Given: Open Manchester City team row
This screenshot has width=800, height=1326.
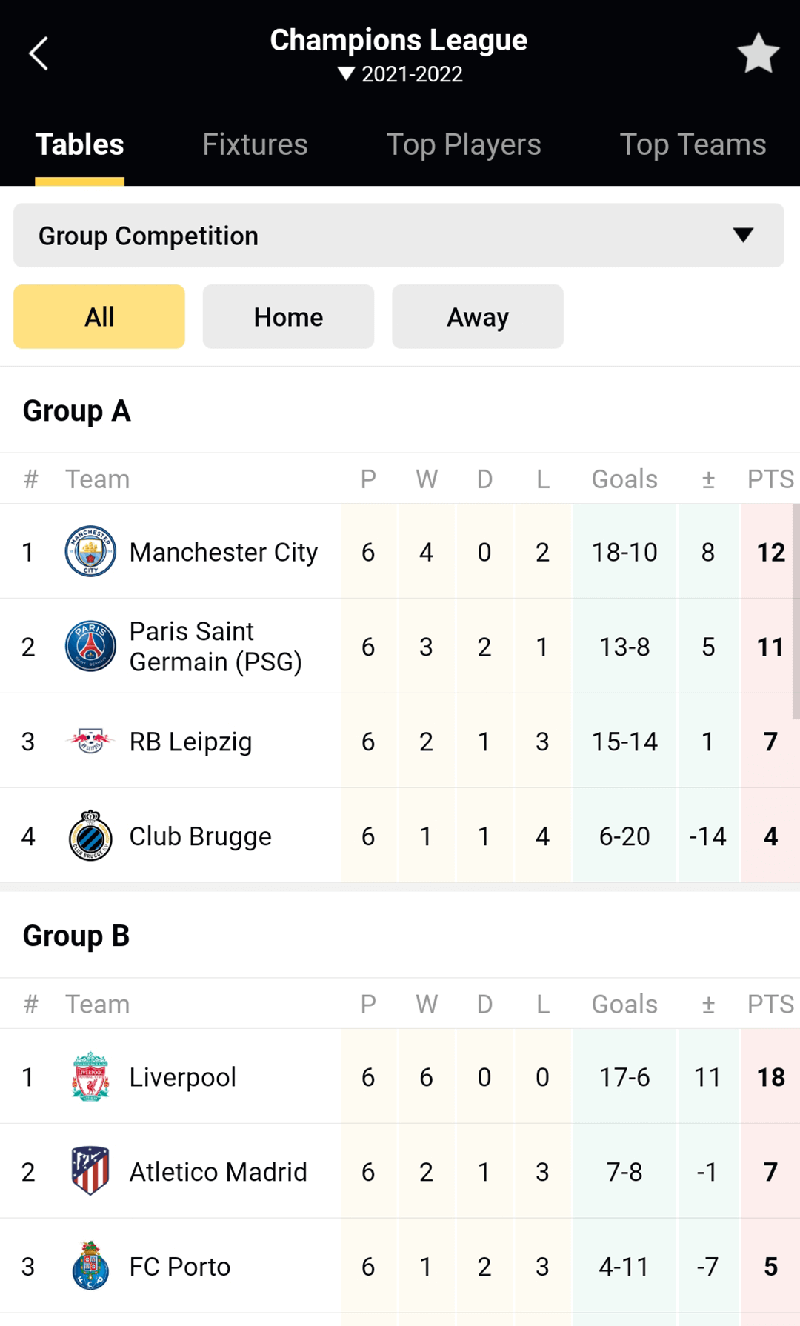Looking at the screenshot, I should coord(400,552).
